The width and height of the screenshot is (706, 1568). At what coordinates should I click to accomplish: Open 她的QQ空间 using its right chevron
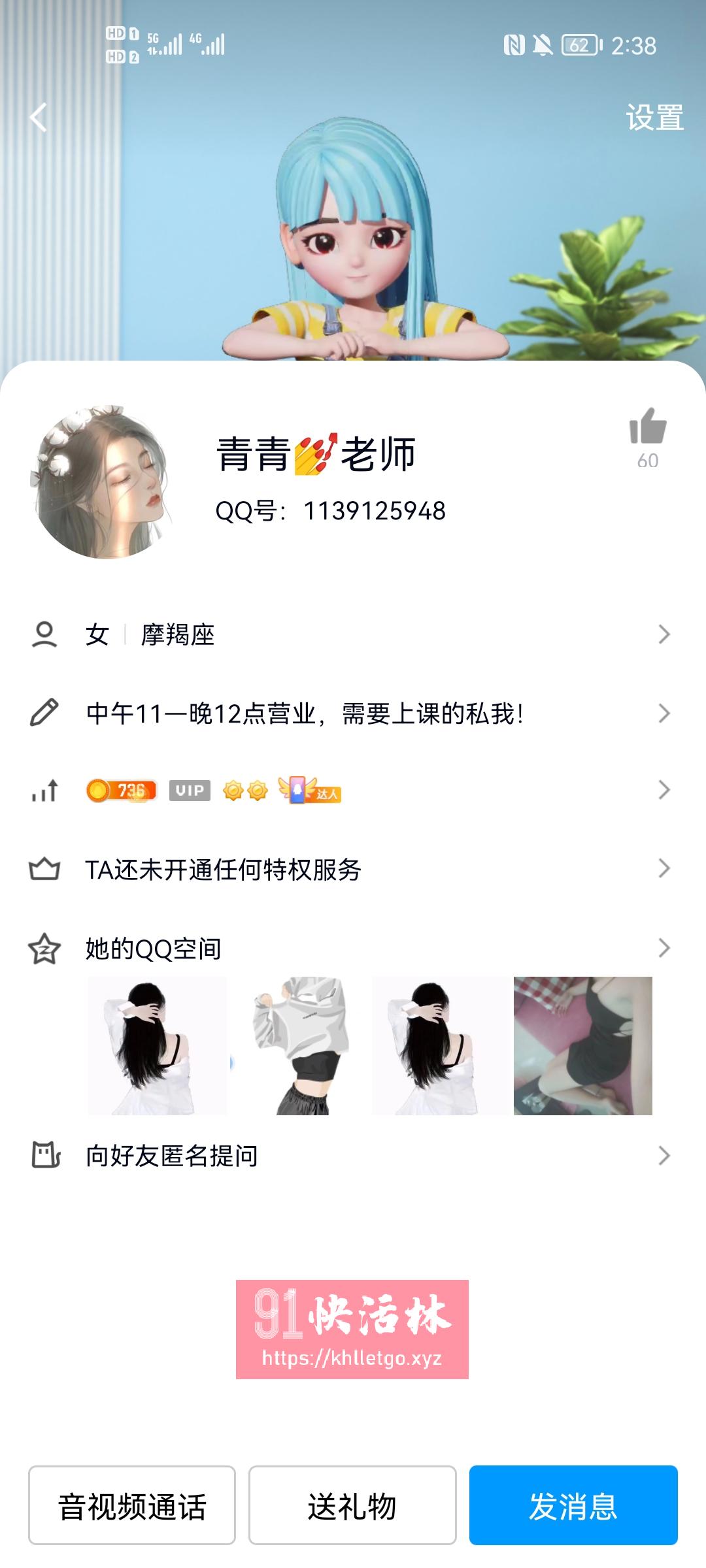point(665,947)
